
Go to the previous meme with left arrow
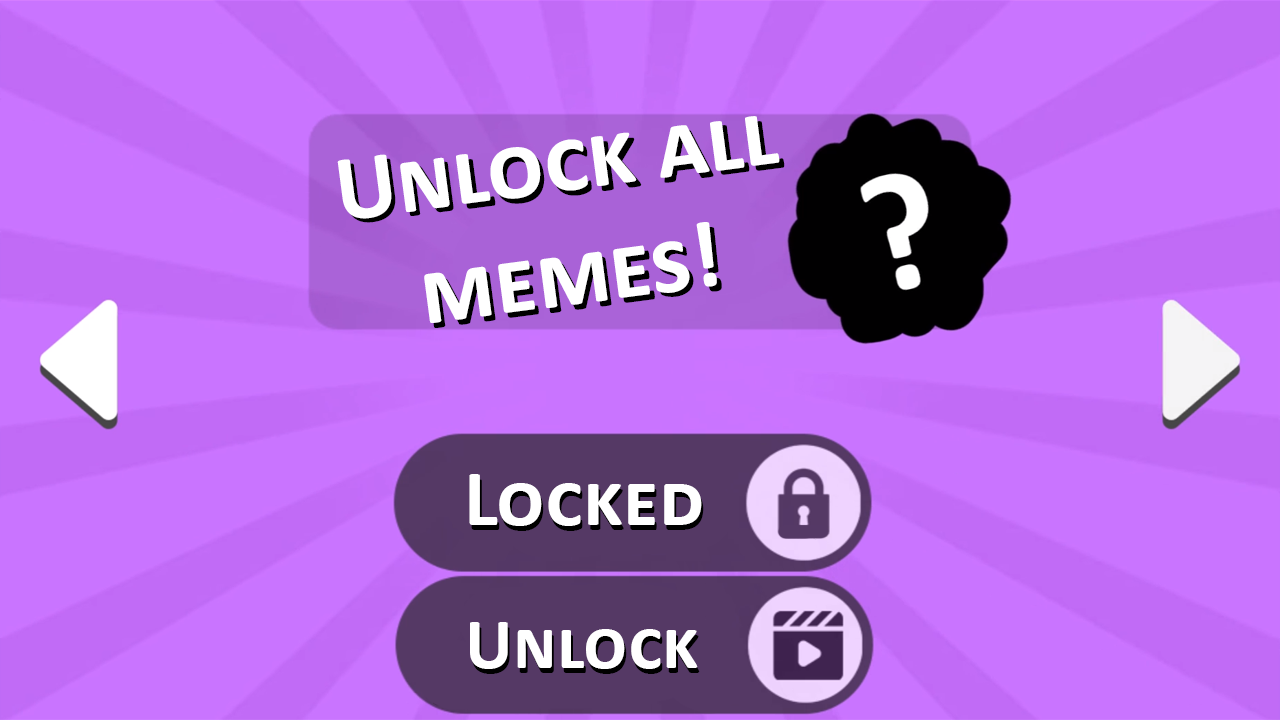pos(82,362)
